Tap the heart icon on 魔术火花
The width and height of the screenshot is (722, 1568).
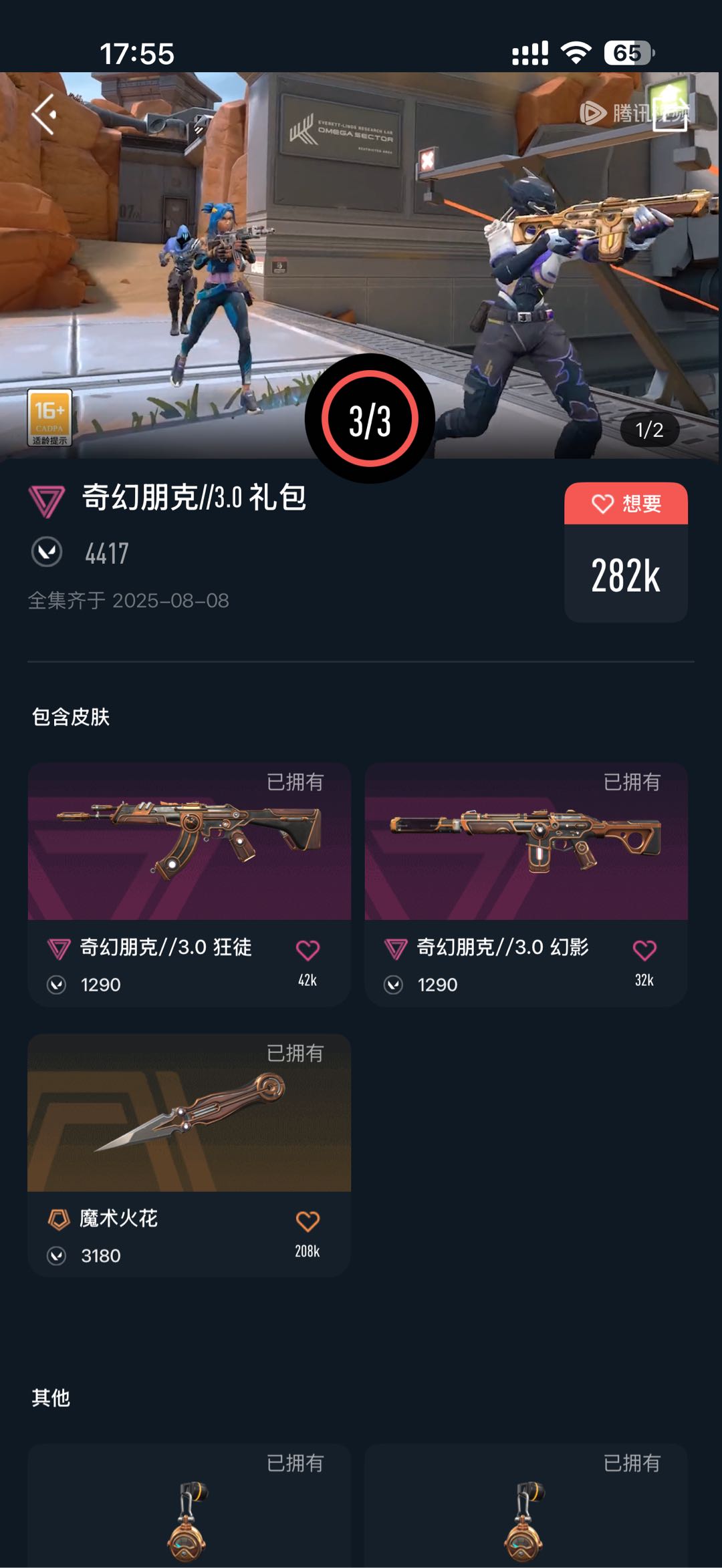tap(308, 1221)
